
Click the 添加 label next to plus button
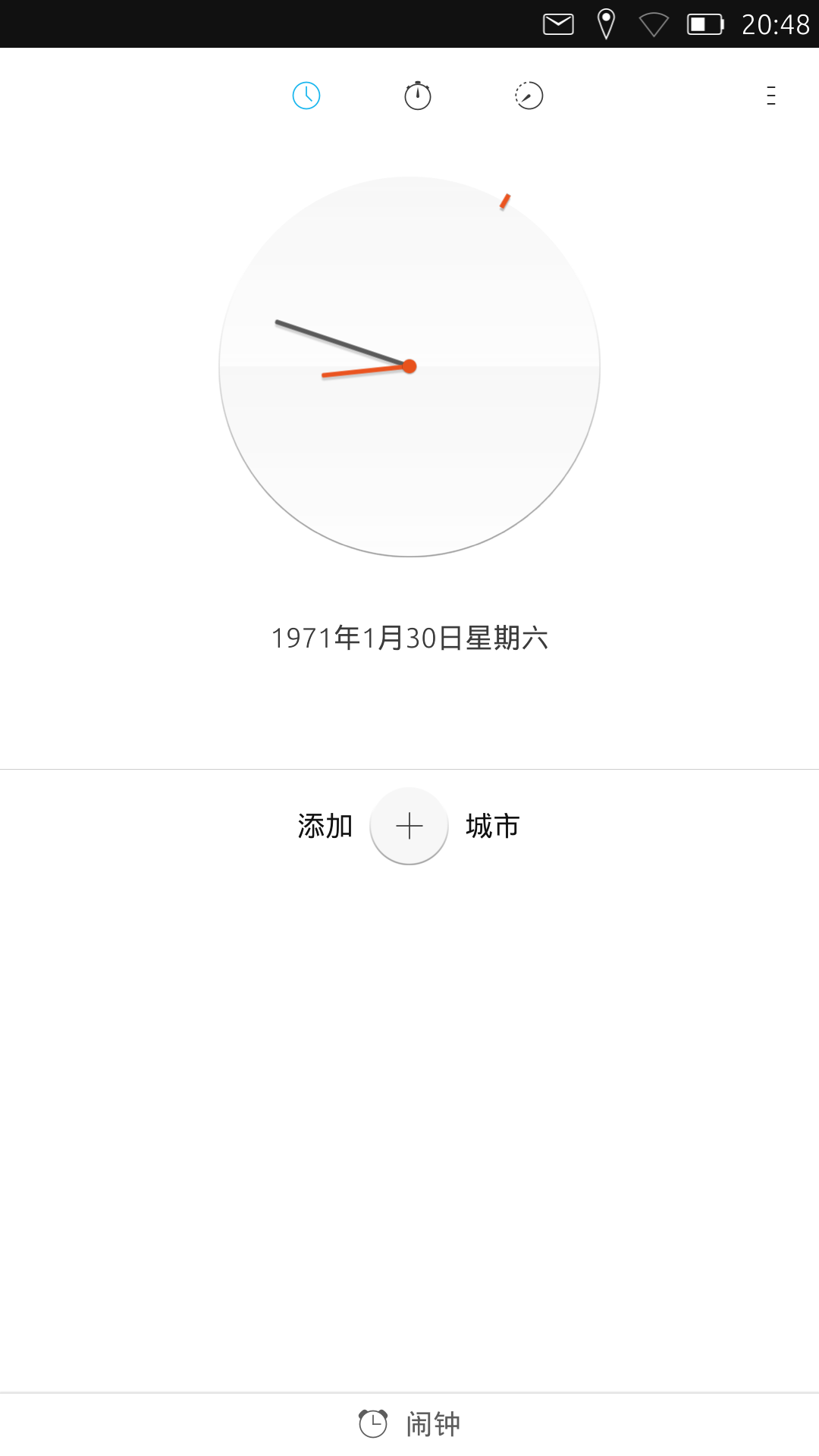pyautogui.click(x=325, y=826)
